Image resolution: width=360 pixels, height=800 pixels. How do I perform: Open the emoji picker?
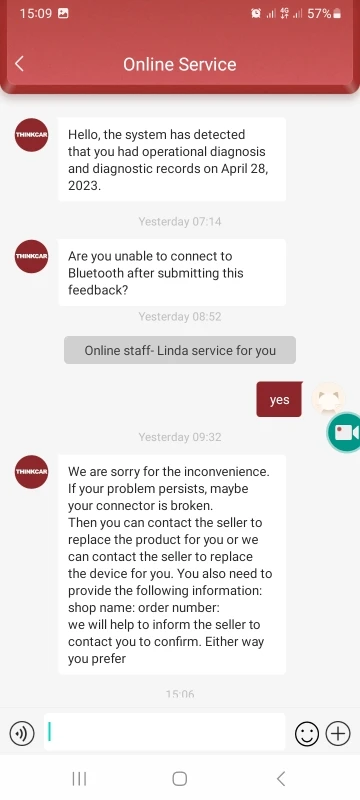pos(307,734)
